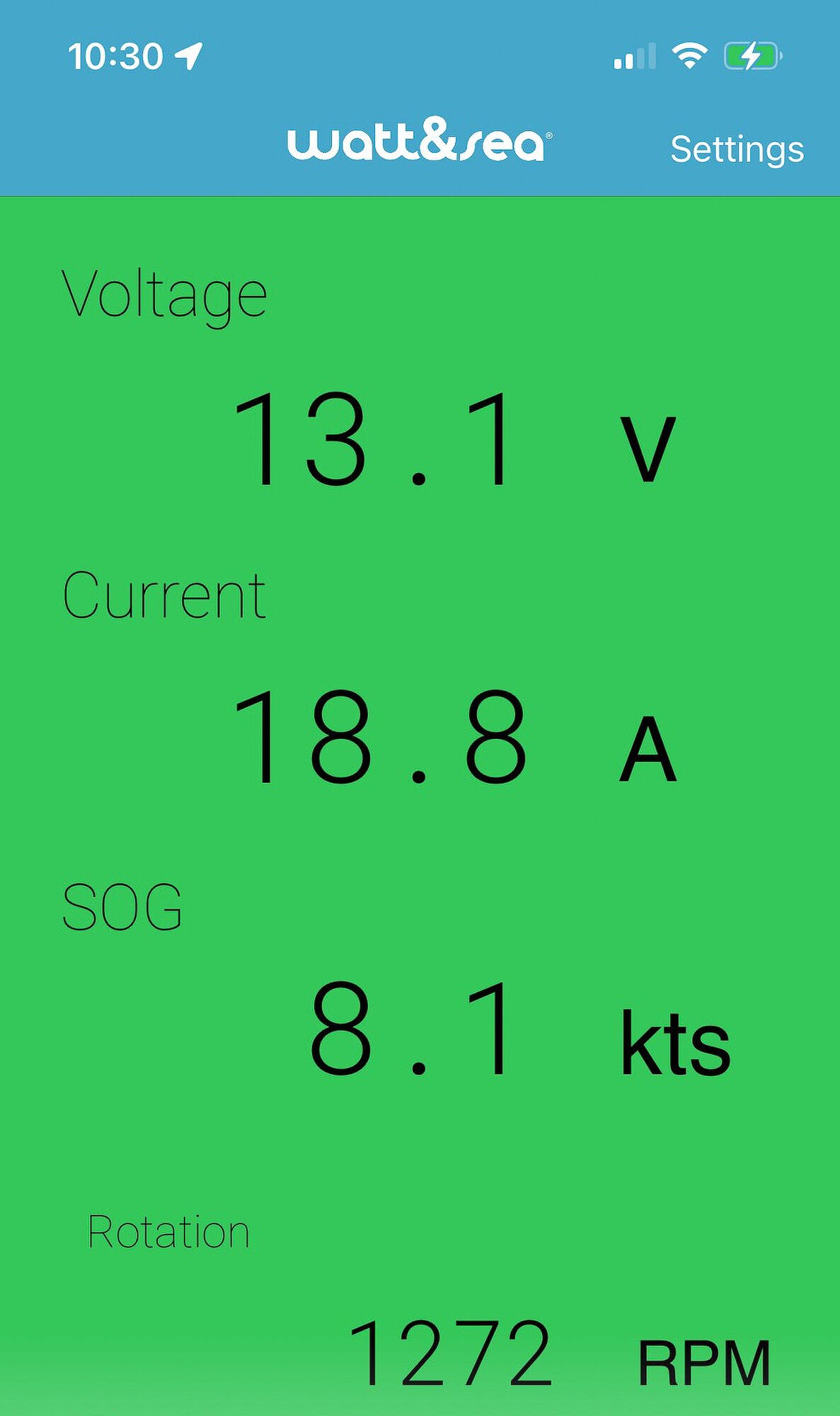Image resolution: width=840 pixels, height=1416 pixels.
Task: Tap the cellular signal strength icon
Action: [635, 55]
